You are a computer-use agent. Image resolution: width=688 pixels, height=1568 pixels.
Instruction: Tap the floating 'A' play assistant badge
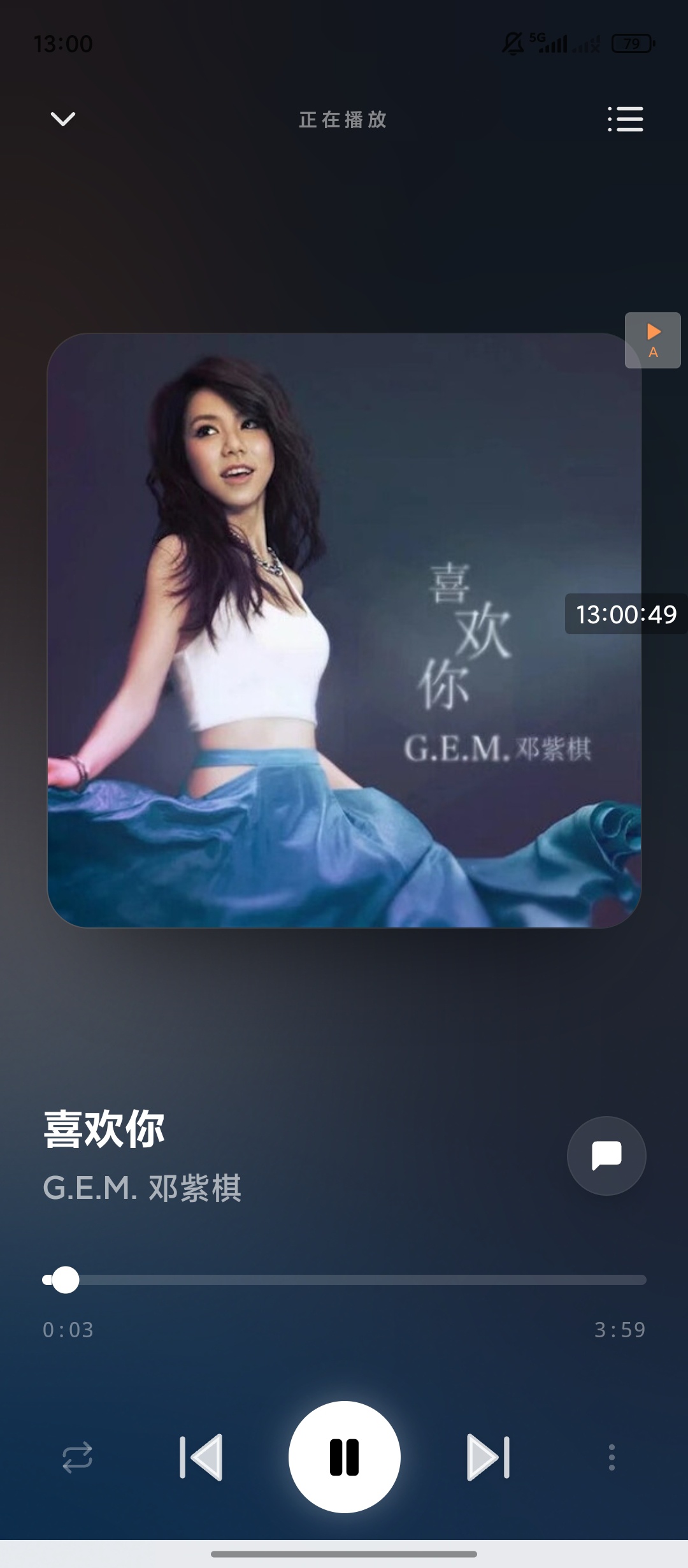click(653, 340)
